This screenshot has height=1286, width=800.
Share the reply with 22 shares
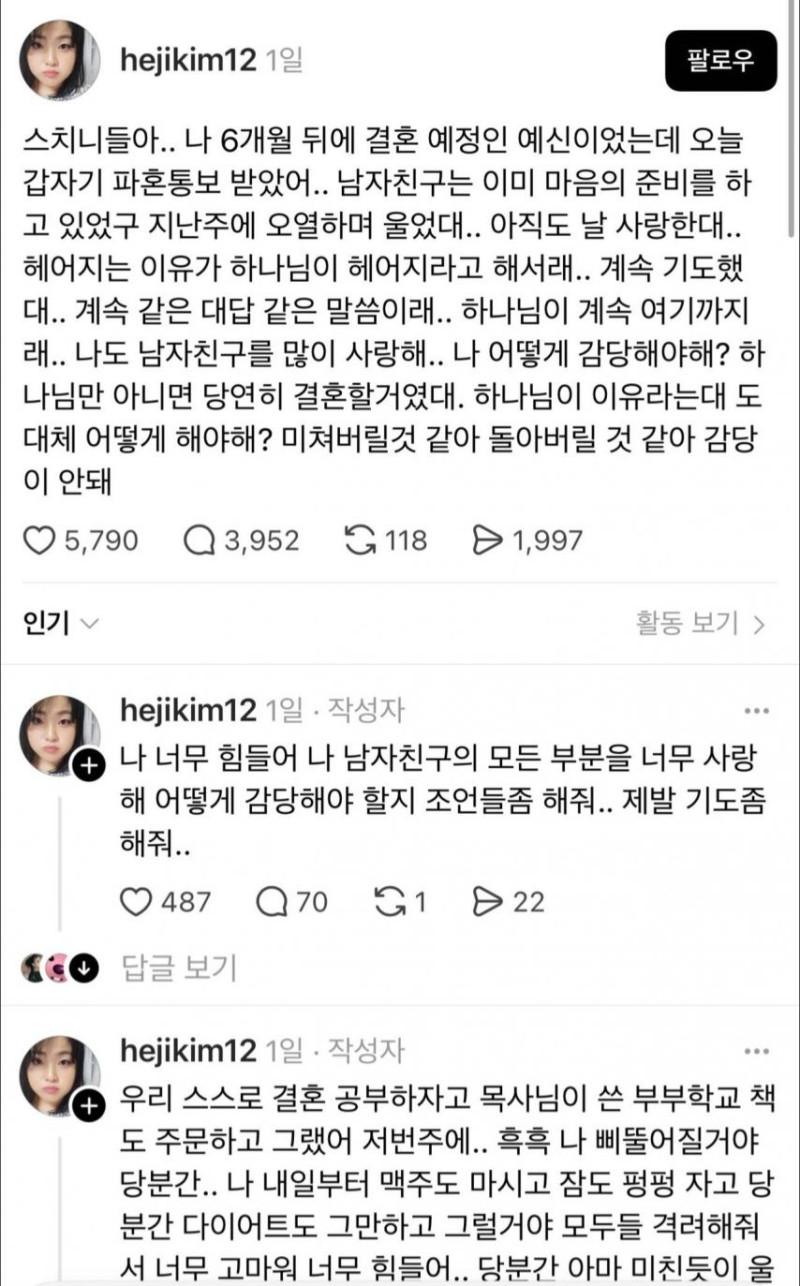pos(487,902)
